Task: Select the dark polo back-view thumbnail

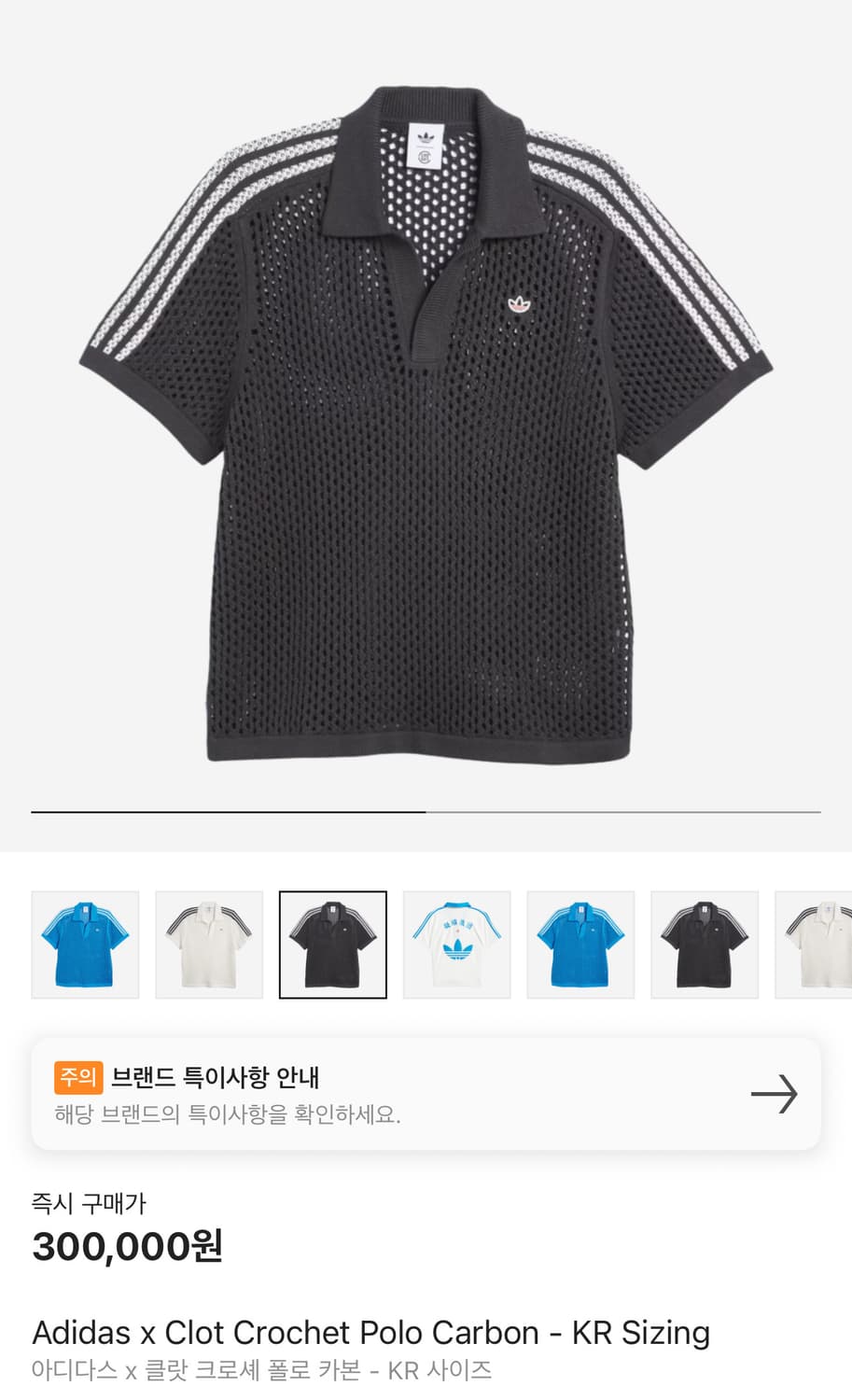Action: click(x=705, y=944)
